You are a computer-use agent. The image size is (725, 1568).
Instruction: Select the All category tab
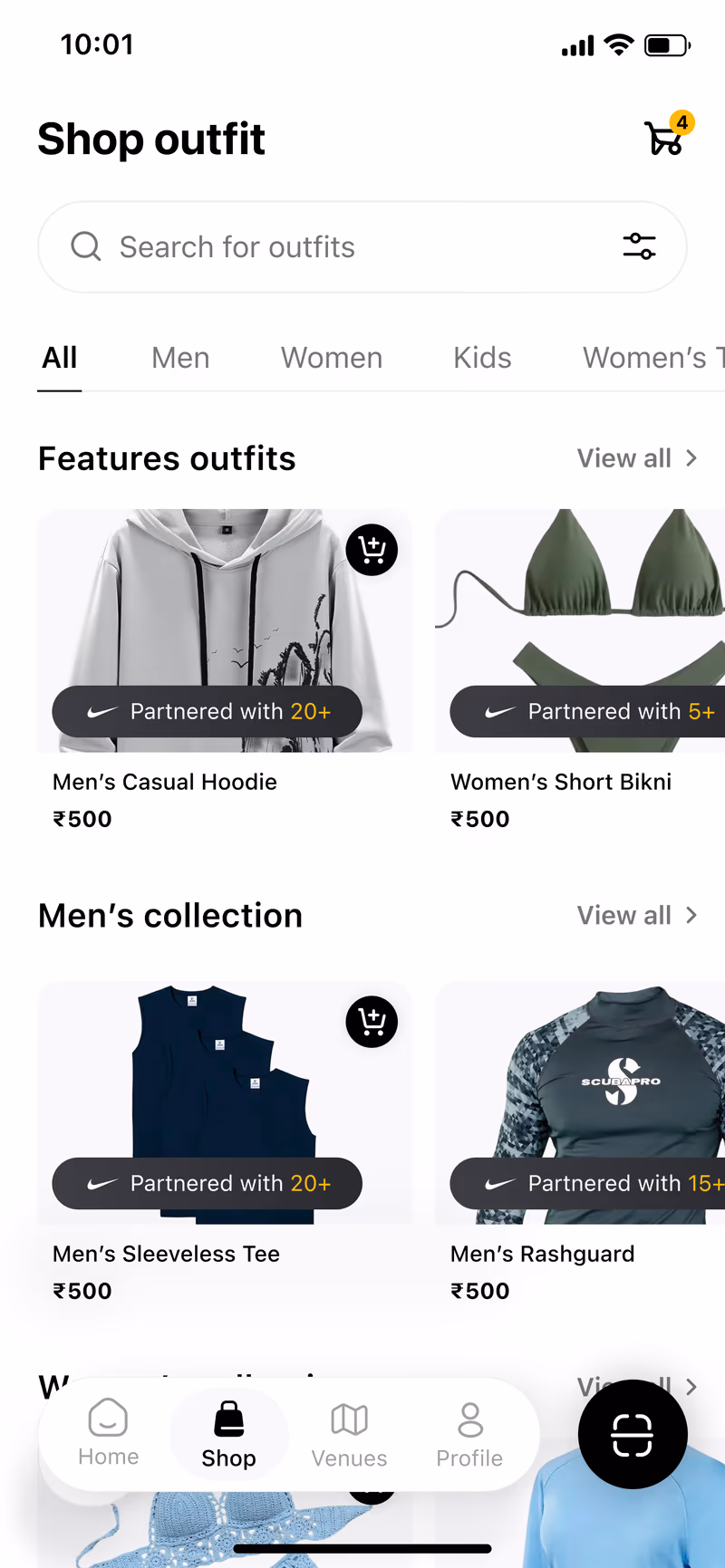coord(60,358)
